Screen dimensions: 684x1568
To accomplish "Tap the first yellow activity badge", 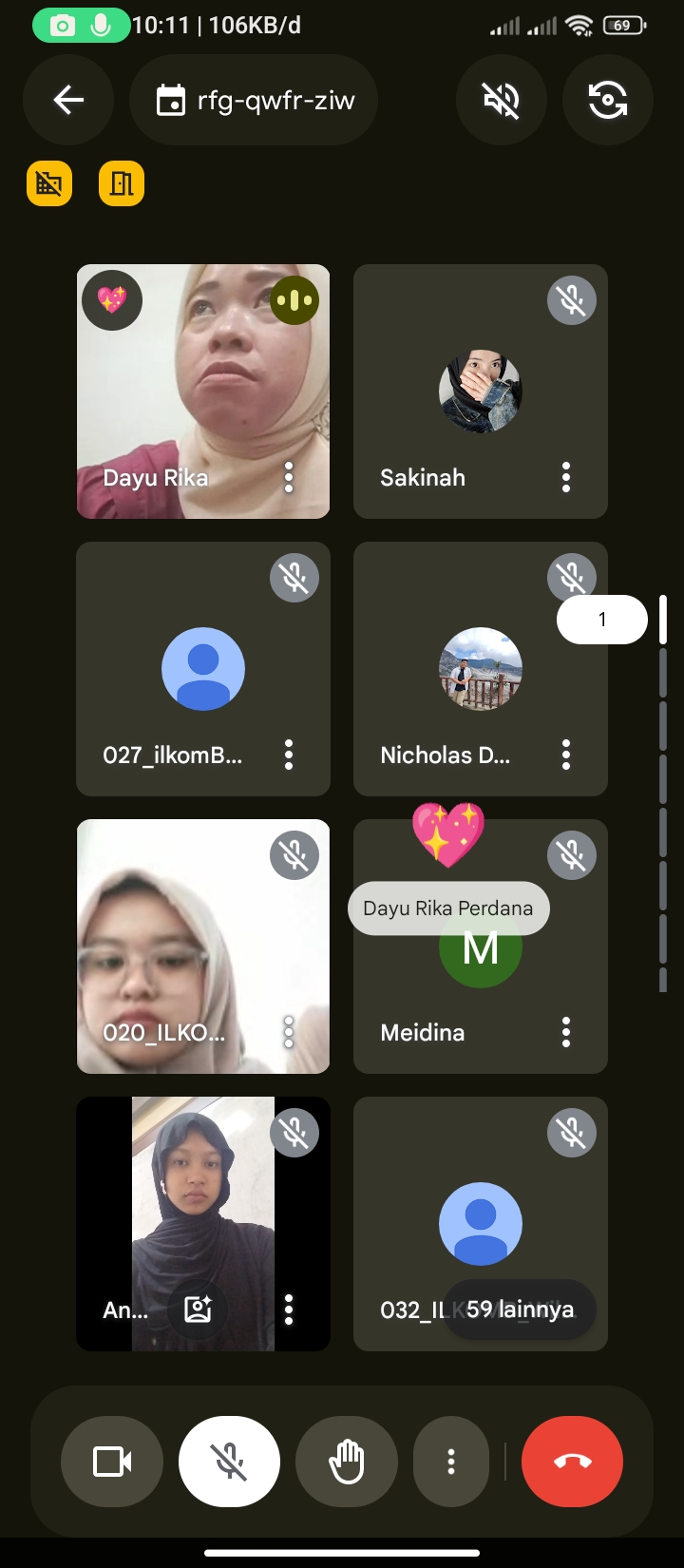I will pos(49,182).
